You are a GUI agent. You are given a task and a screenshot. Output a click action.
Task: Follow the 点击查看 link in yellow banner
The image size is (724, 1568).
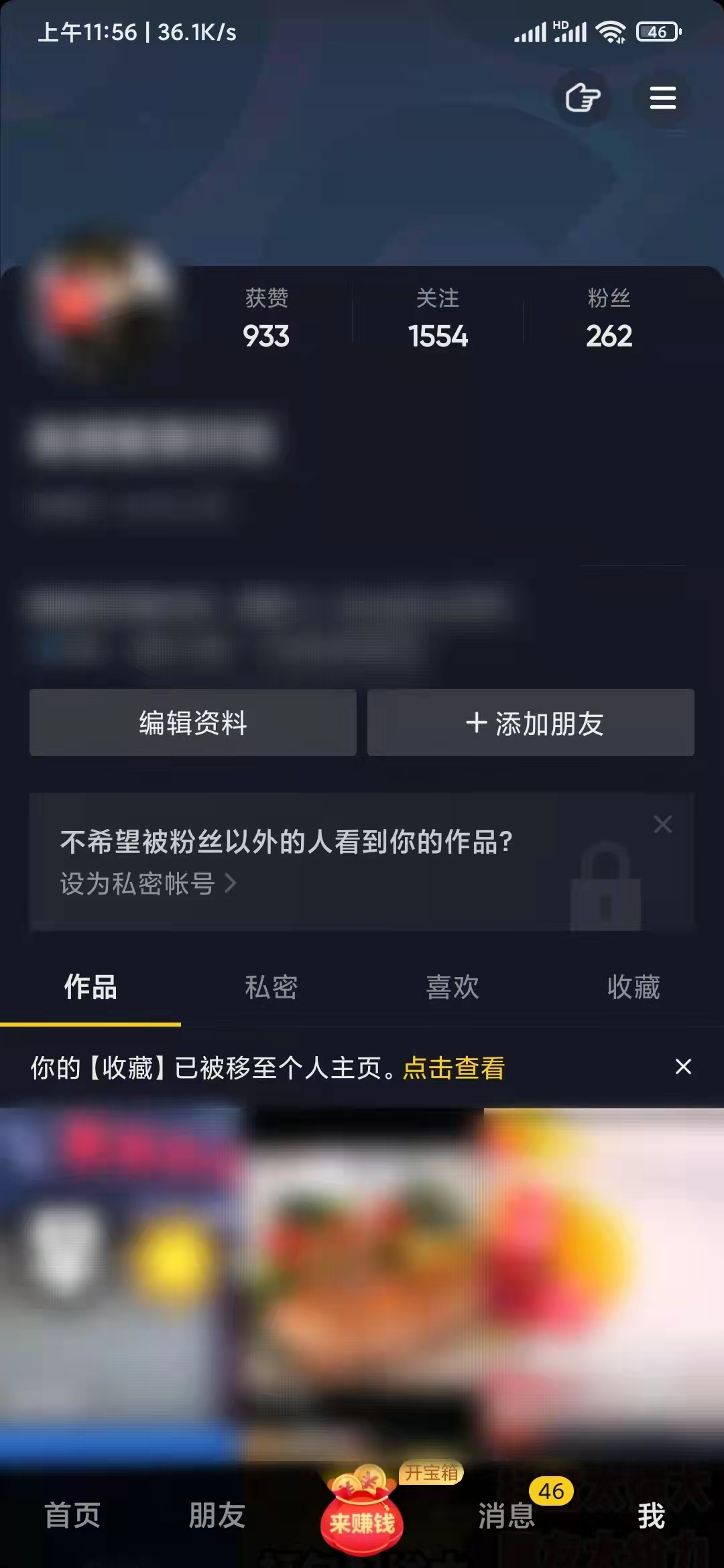(x=454, y=1067)
